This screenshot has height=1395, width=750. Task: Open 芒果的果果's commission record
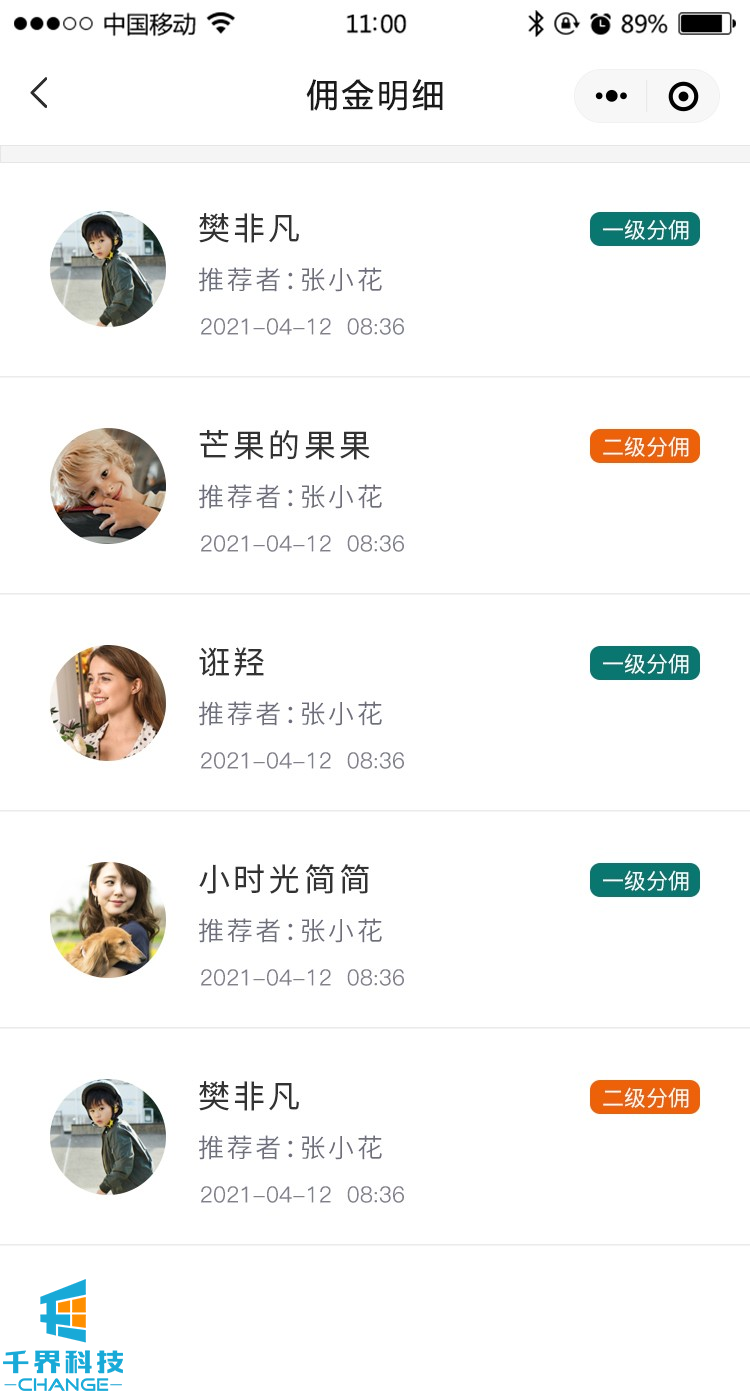pyautogui.click(x=375, y=487)
